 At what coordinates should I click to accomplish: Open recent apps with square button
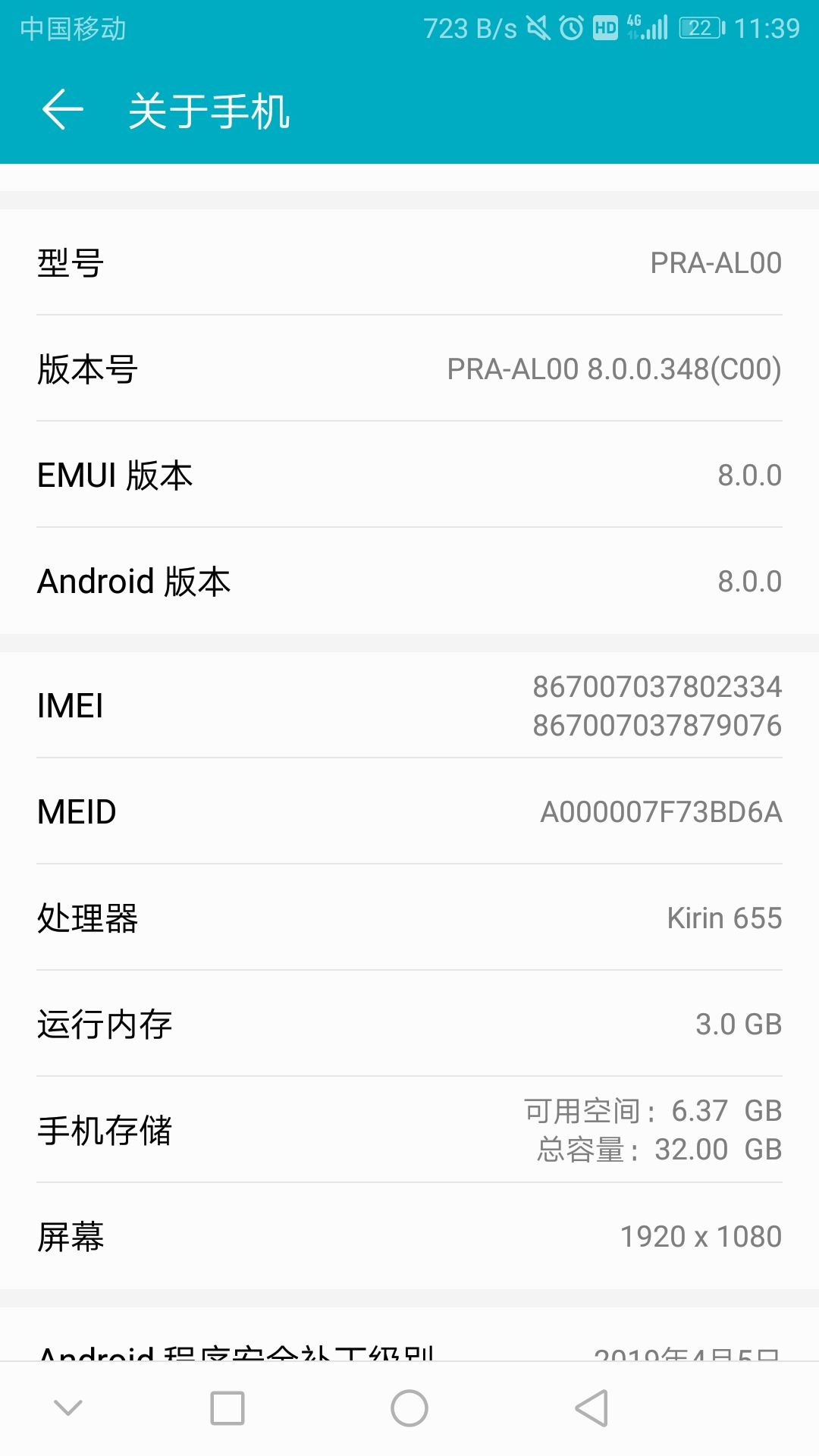pos(227,1408)
